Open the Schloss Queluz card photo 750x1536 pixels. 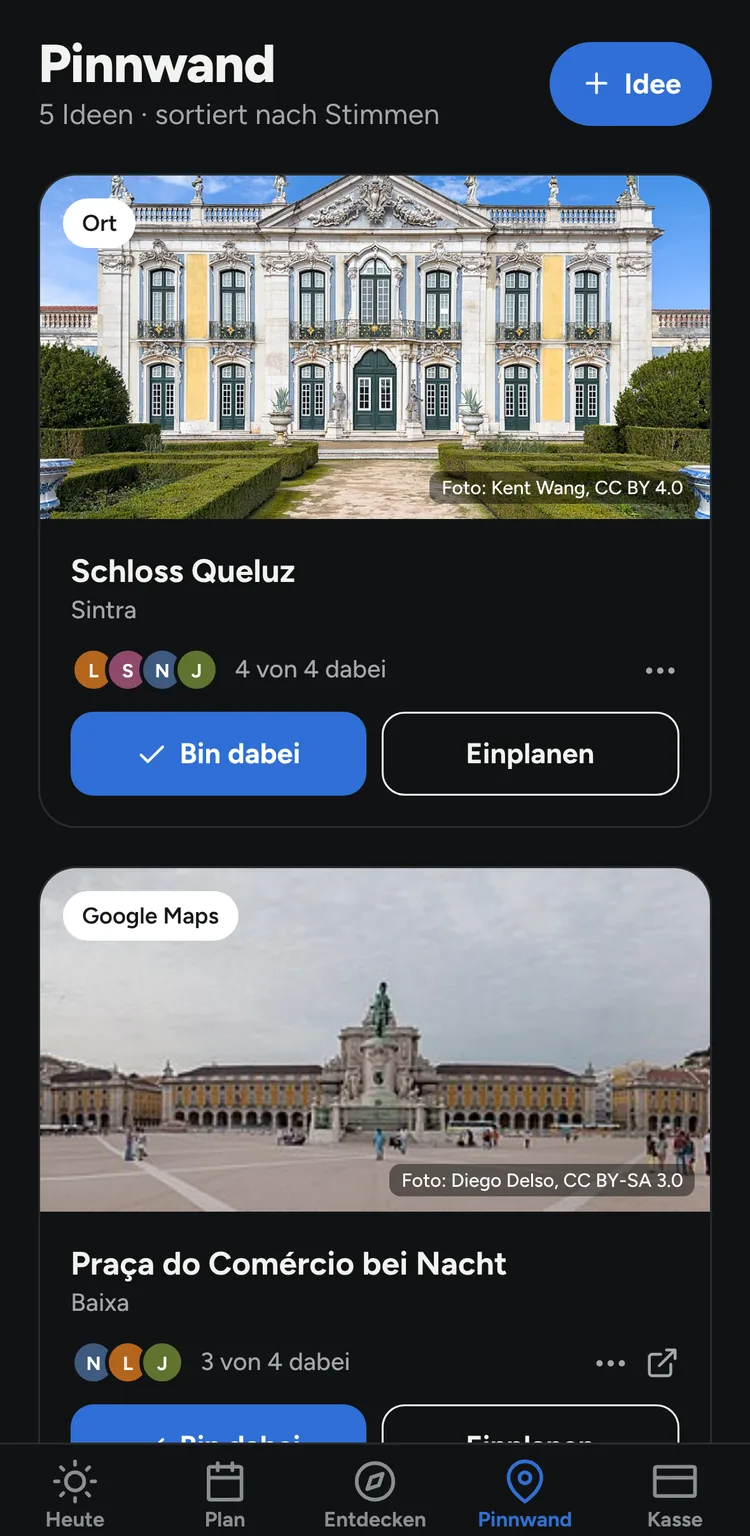(x=375, y=347)
